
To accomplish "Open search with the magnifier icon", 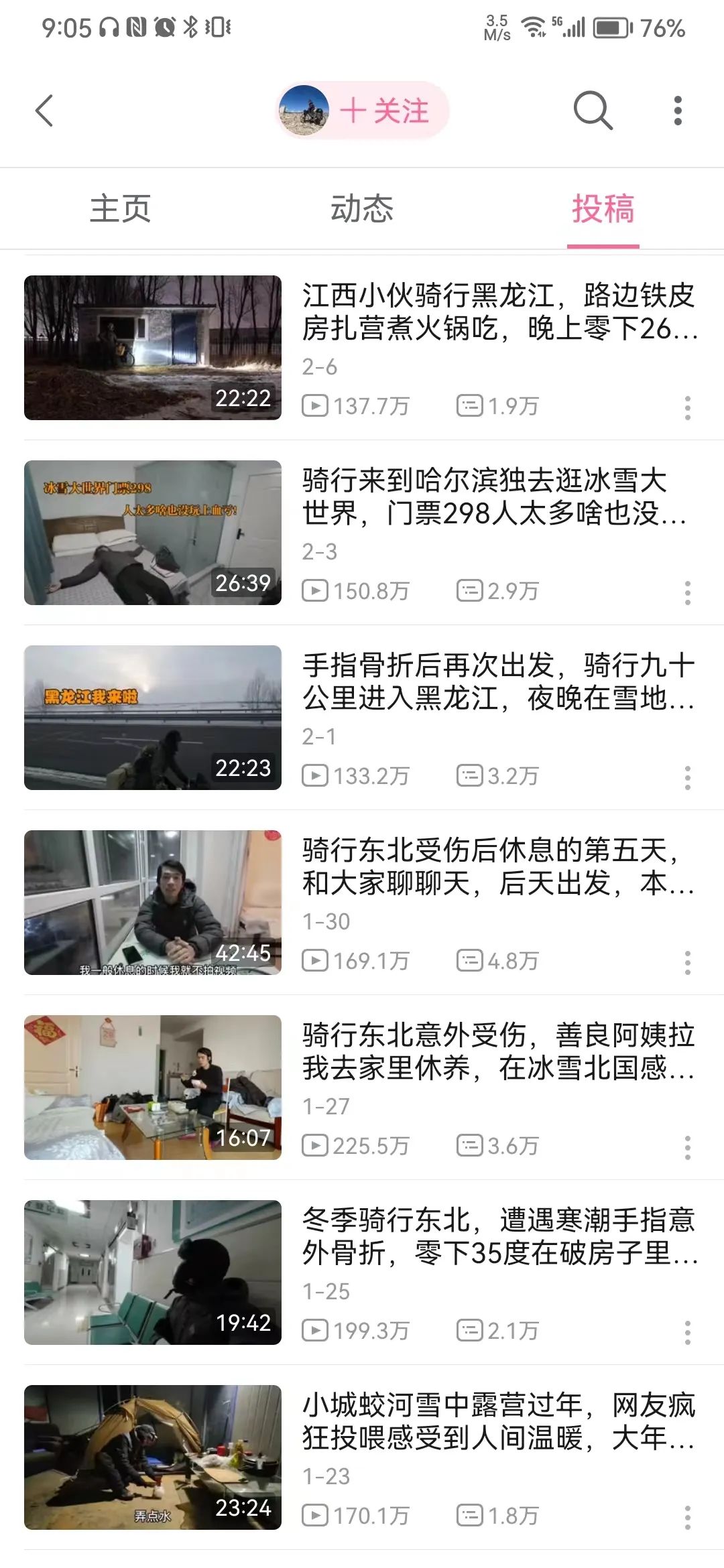I will tap(593, 111).
